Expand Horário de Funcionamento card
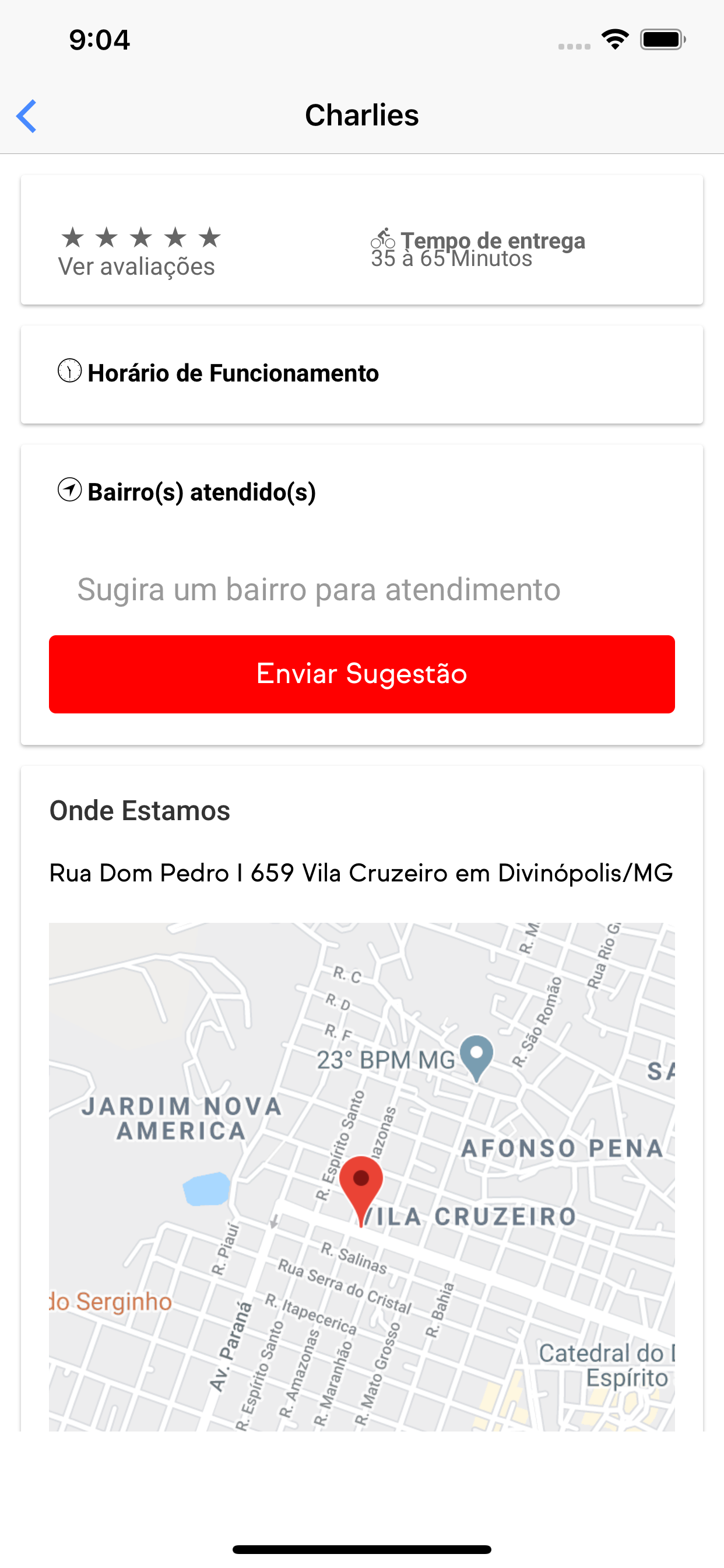 (362, 374)
